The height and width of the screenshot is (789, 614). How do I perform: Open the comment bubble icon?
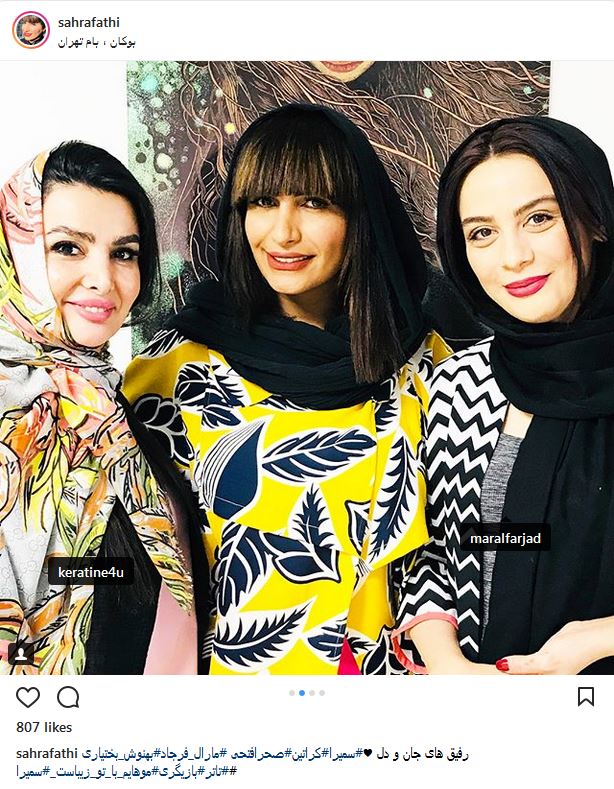coord(68,697)
